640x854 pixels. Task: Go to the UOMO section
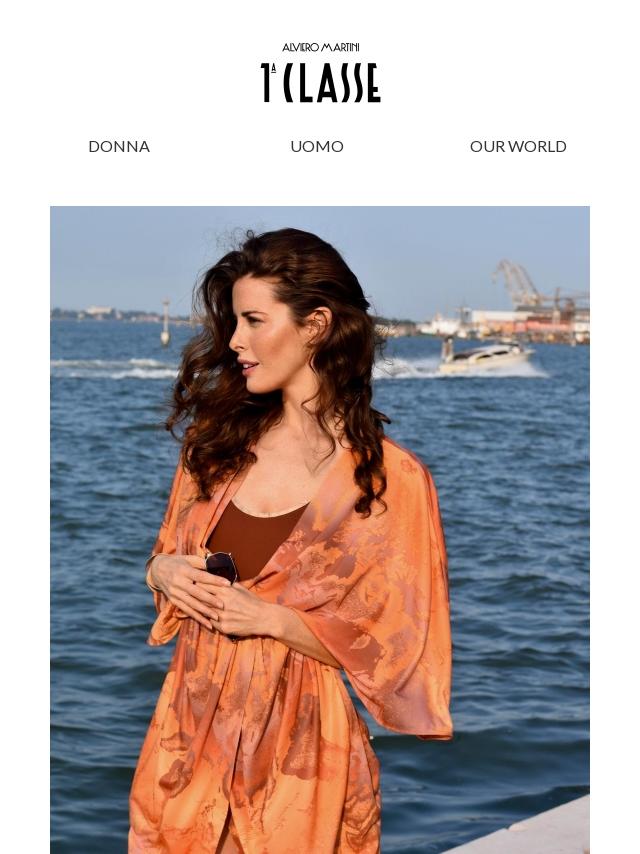click(317, 146)
